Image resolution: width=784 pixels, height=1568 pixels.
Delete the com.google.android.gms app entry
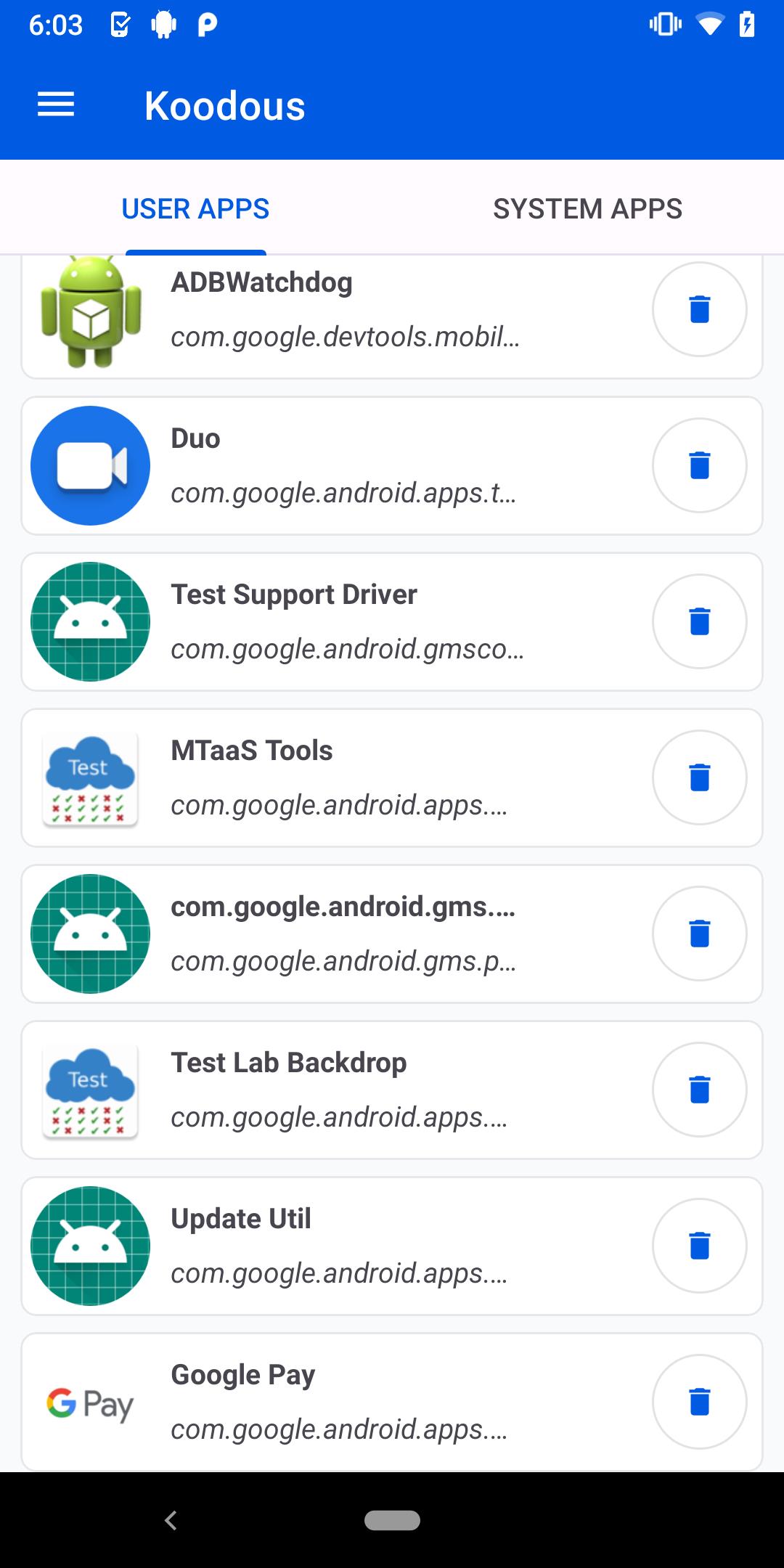[699, 934]
